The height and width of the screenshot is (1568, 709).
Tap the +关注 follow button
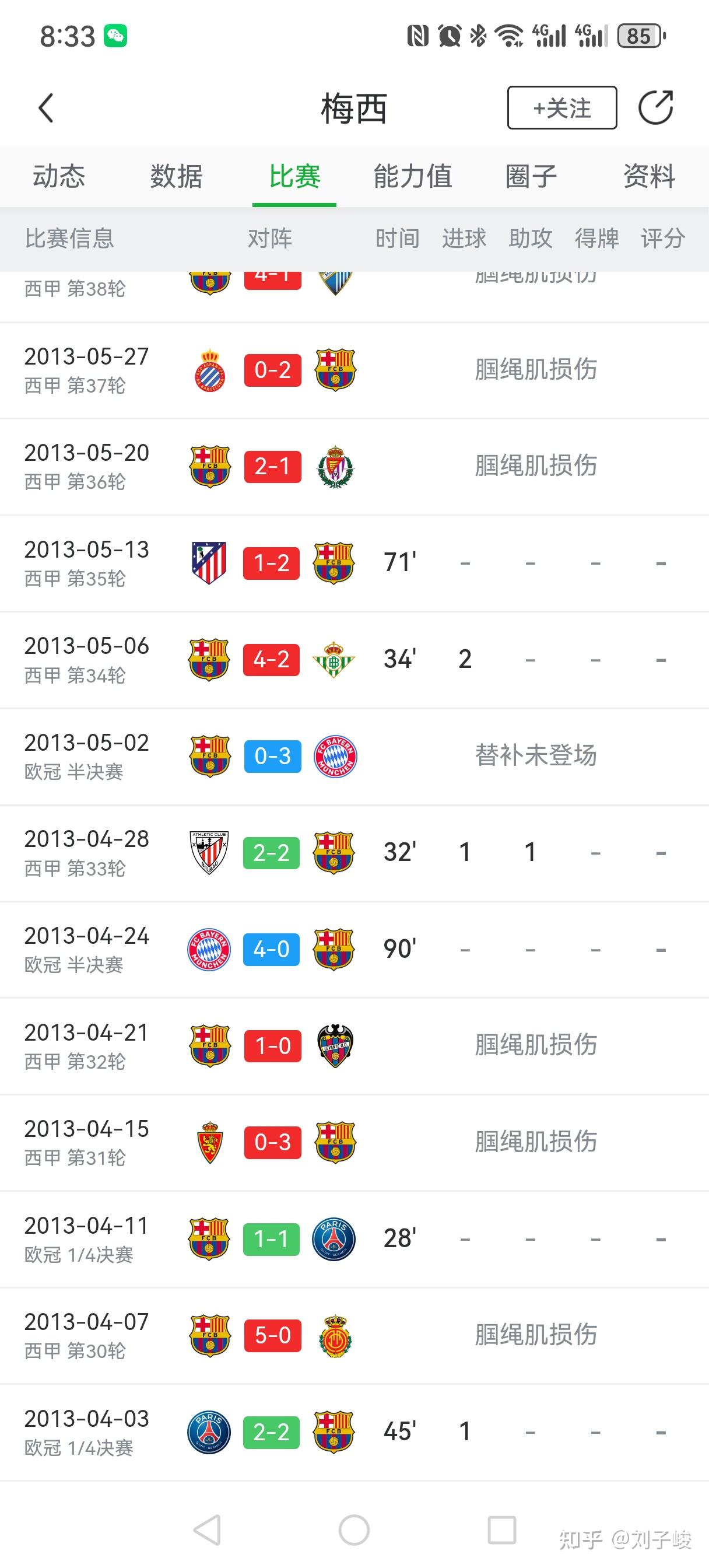[560, 108]
